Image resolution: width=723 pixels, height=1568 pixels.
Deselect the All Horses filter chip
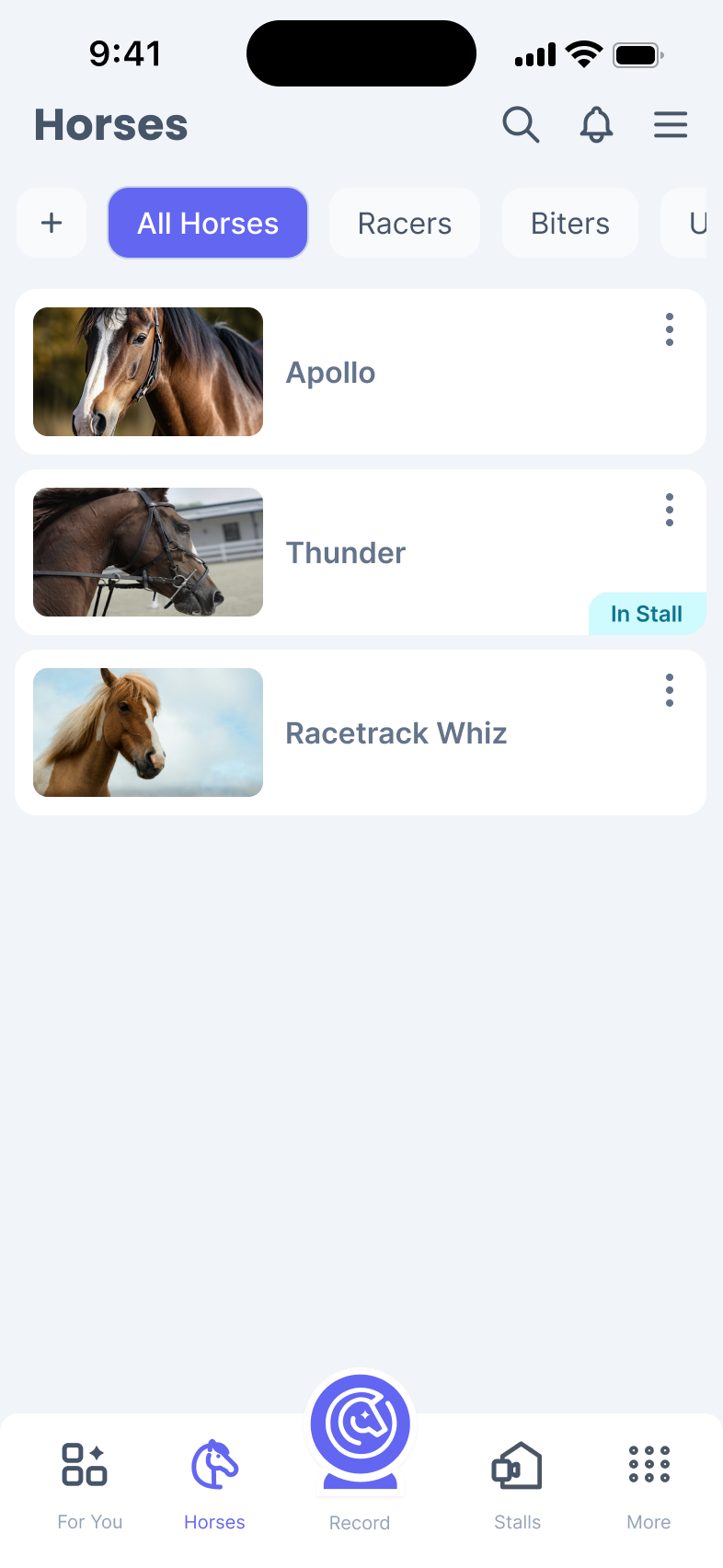[207, 222]
